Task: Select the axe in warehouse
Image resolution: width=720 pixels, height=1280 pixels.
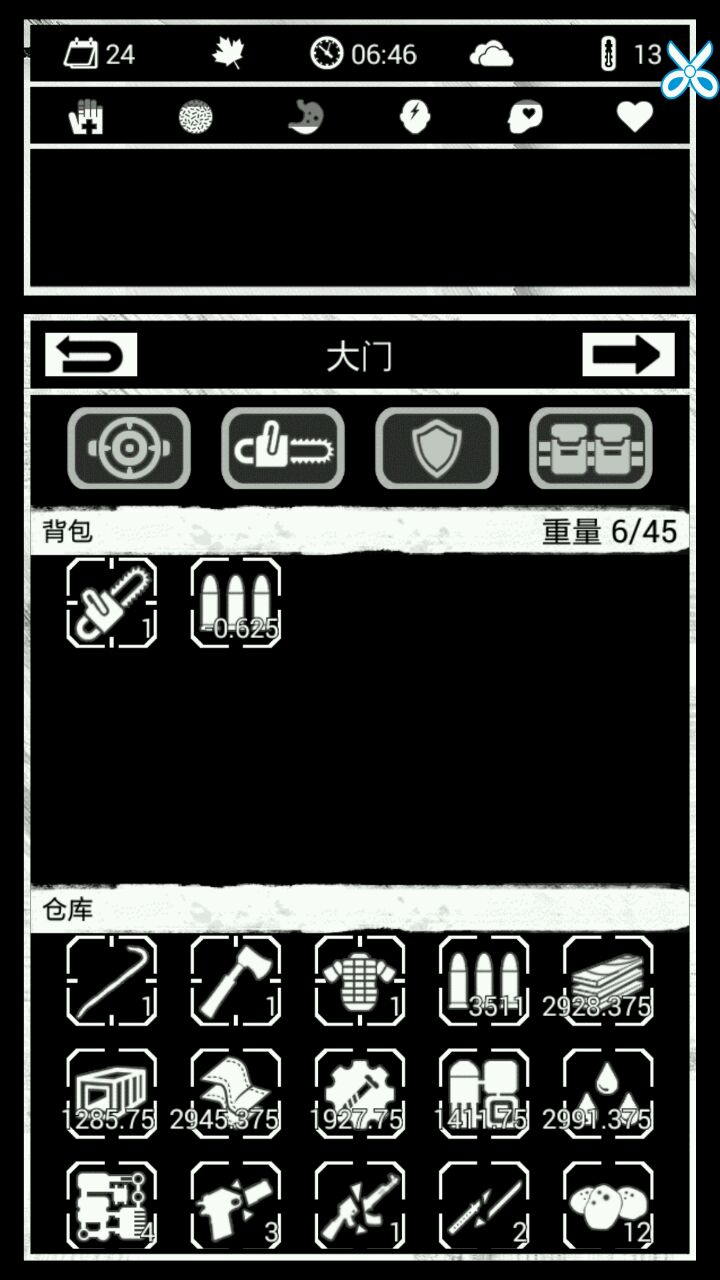Action: [x=236, y=980]
